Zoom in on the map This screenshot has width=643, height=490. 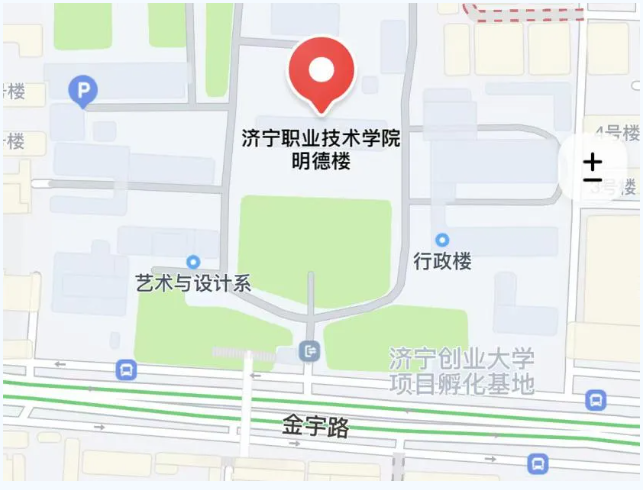(x=592, y=161)
